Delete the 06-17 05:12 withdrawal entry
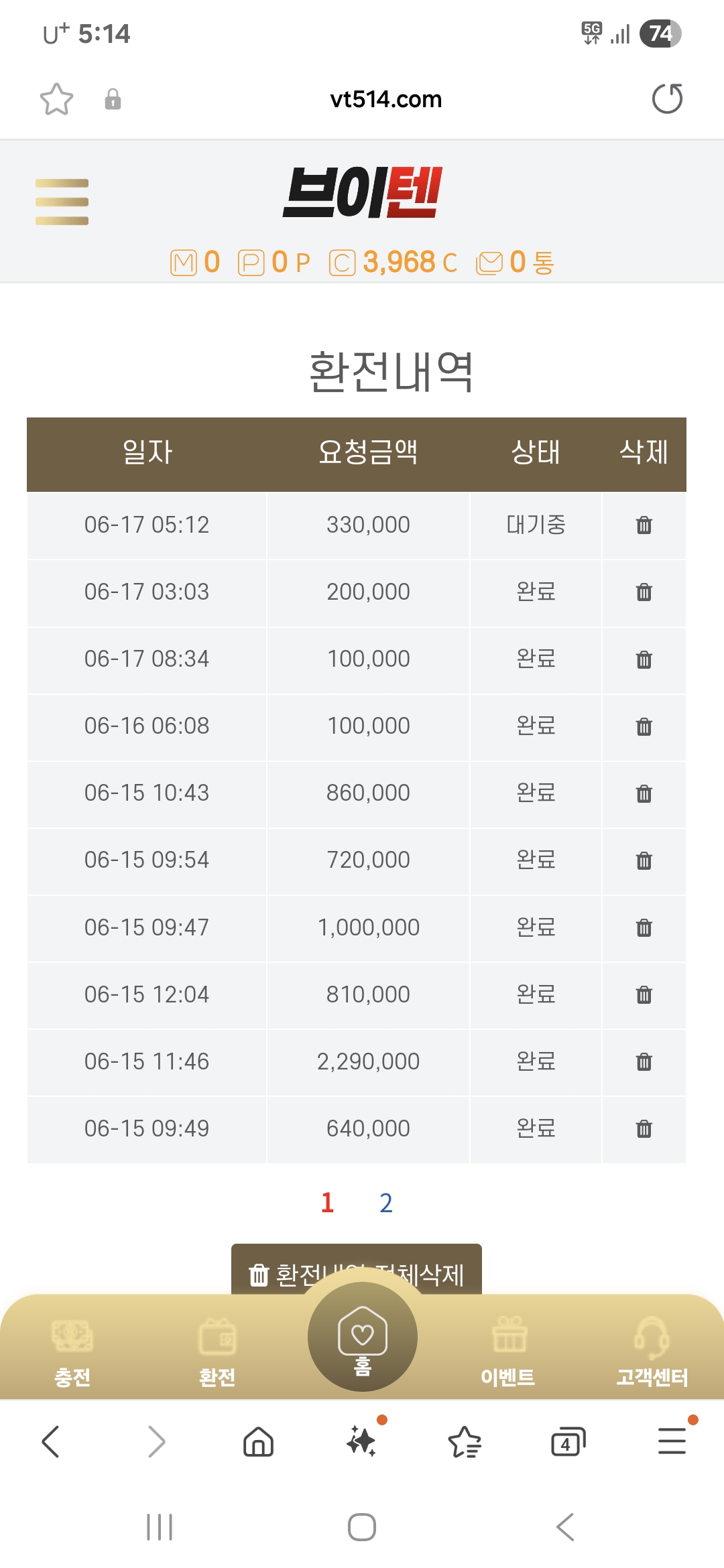The height and width of the screenshot is (1568, 724). click(x=644, y=525)
